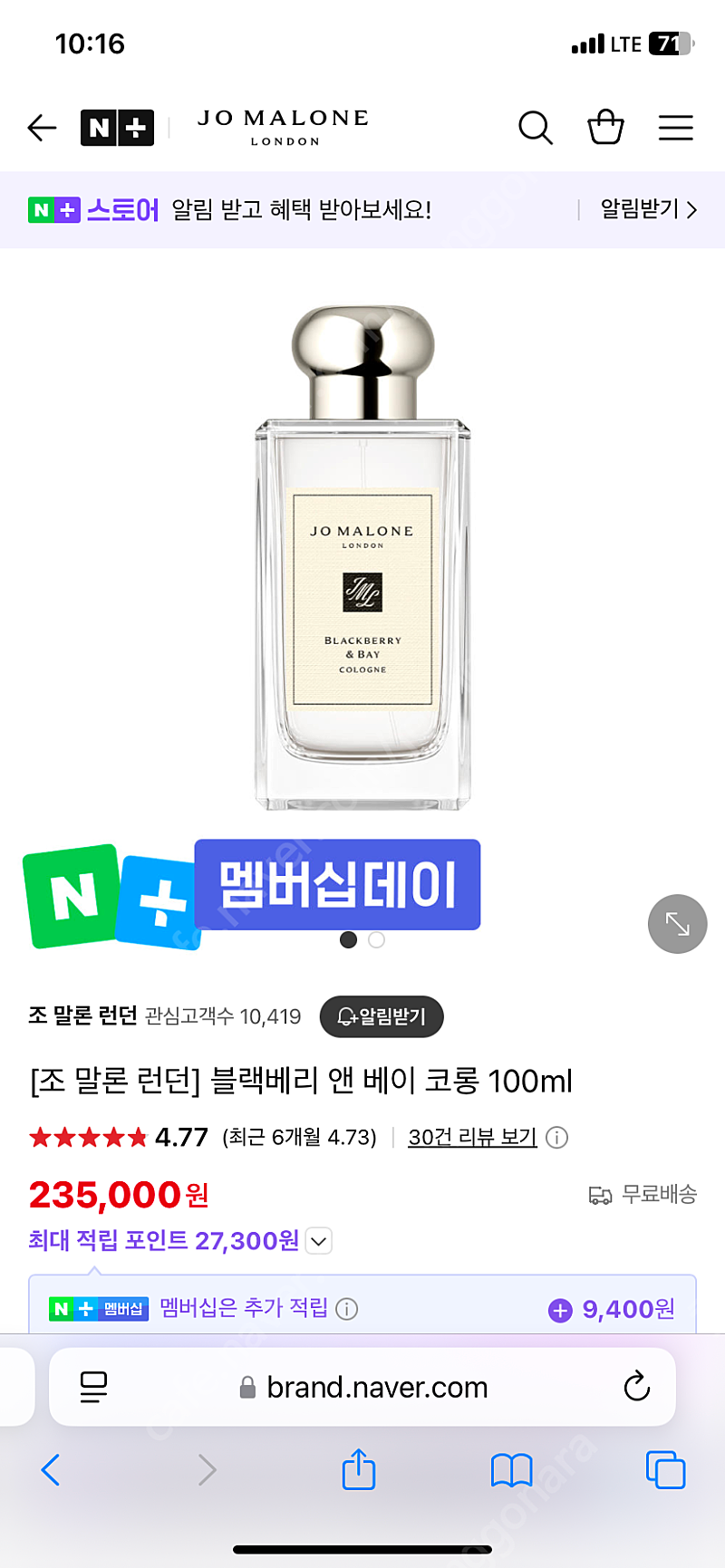
Task: Open the 30건 리뷰 보기 link
Action: (473, 1137)
